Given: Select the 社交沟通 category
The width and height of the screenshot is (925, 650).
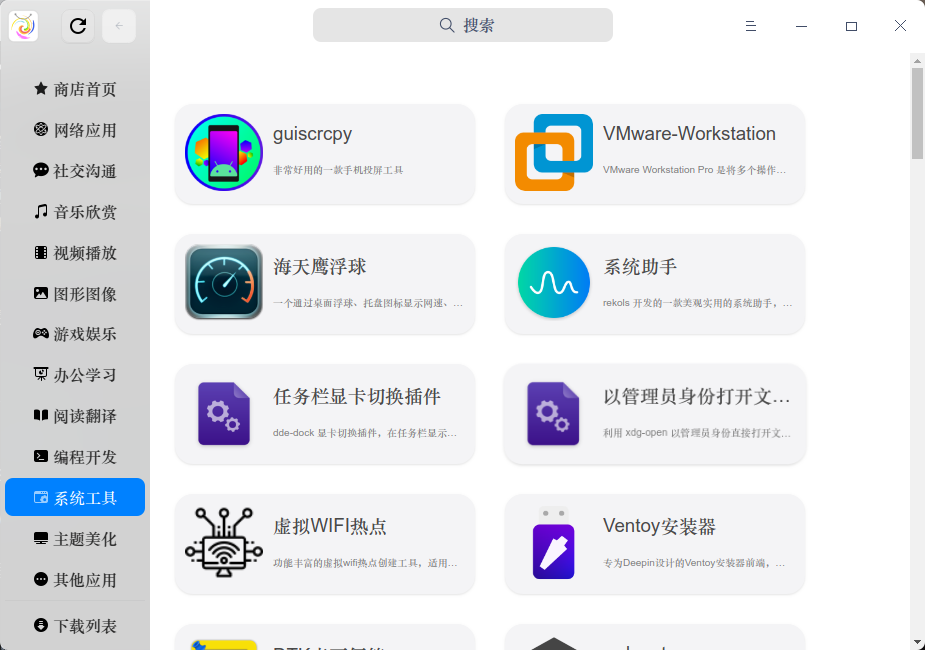Looking at the screenshot, I should click(75, 171).
